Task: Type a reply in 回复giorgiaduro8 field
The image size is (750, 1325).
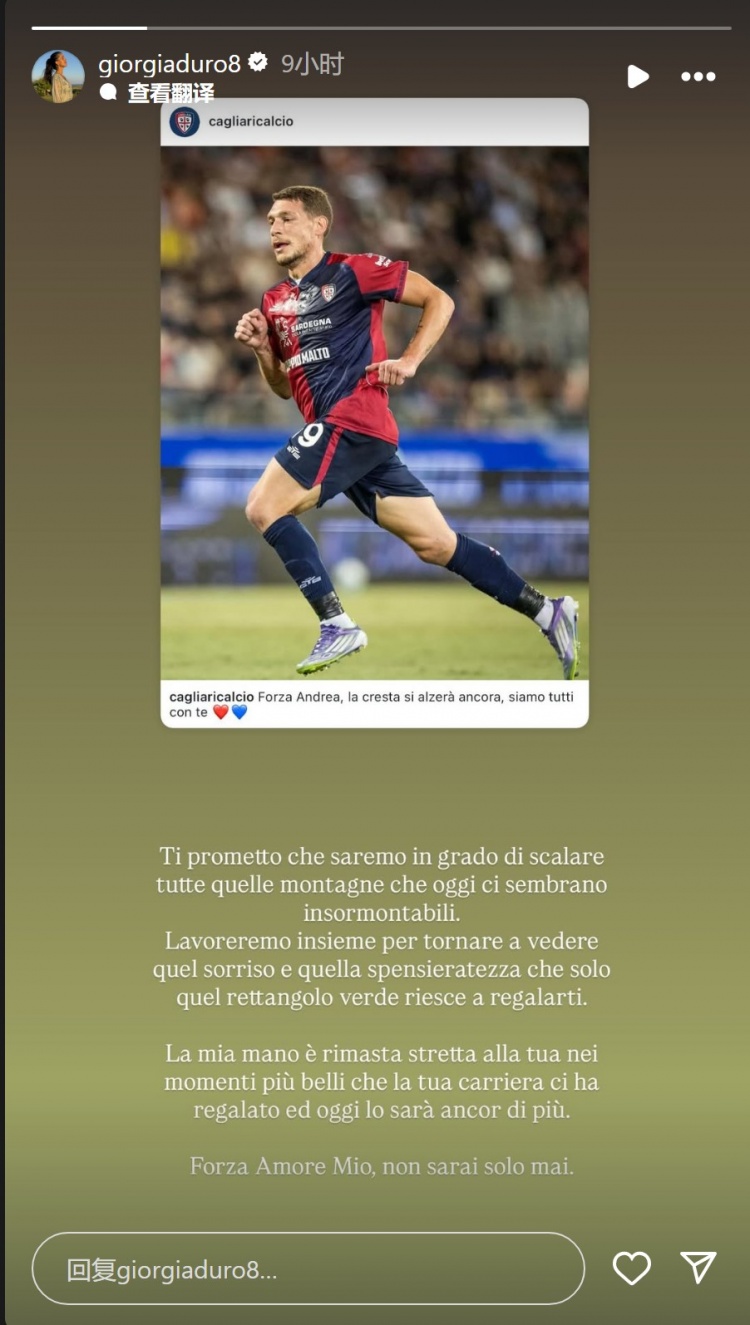Action: point(308,1269)
